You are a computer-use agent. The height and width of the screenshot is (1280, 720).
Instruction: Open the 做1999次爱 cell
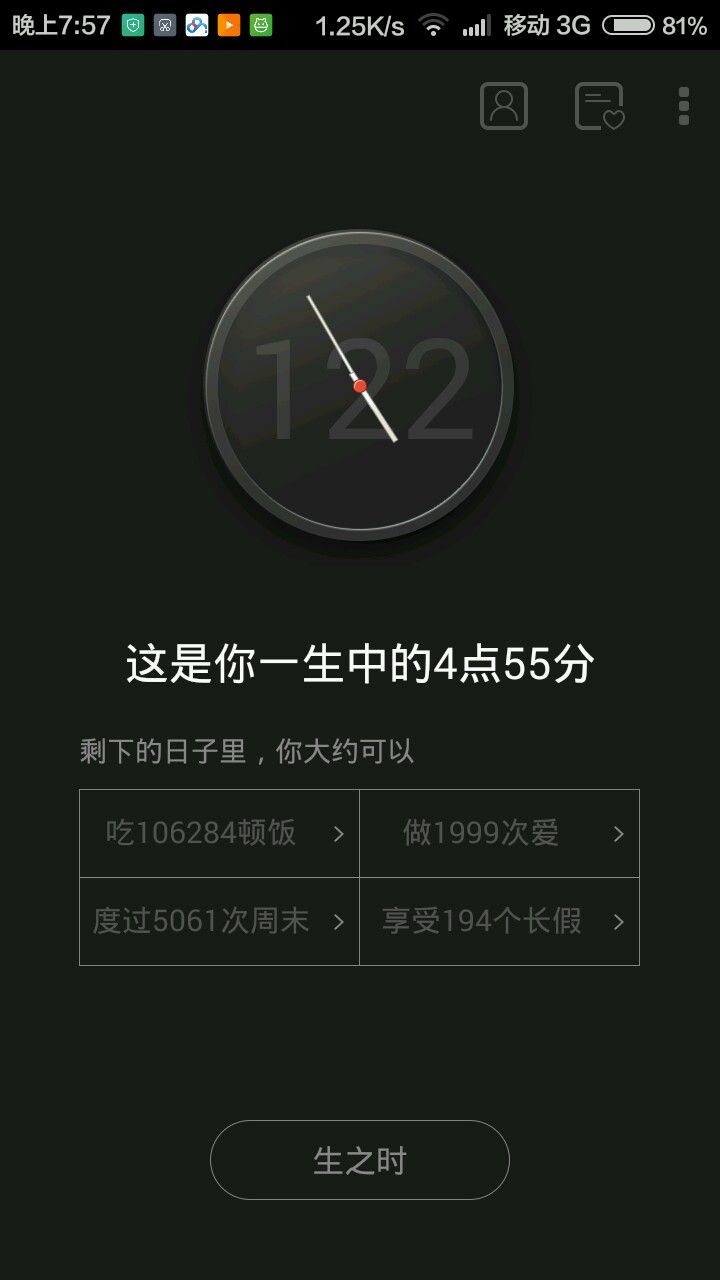(x=499, y=833)
